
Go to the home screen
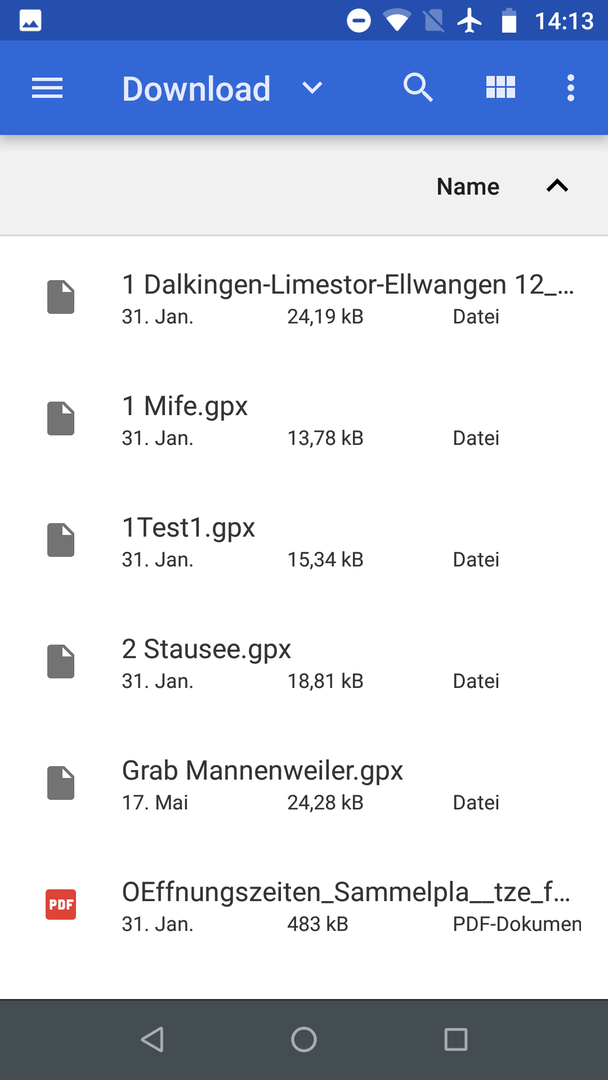click(x=304, y=1040)
